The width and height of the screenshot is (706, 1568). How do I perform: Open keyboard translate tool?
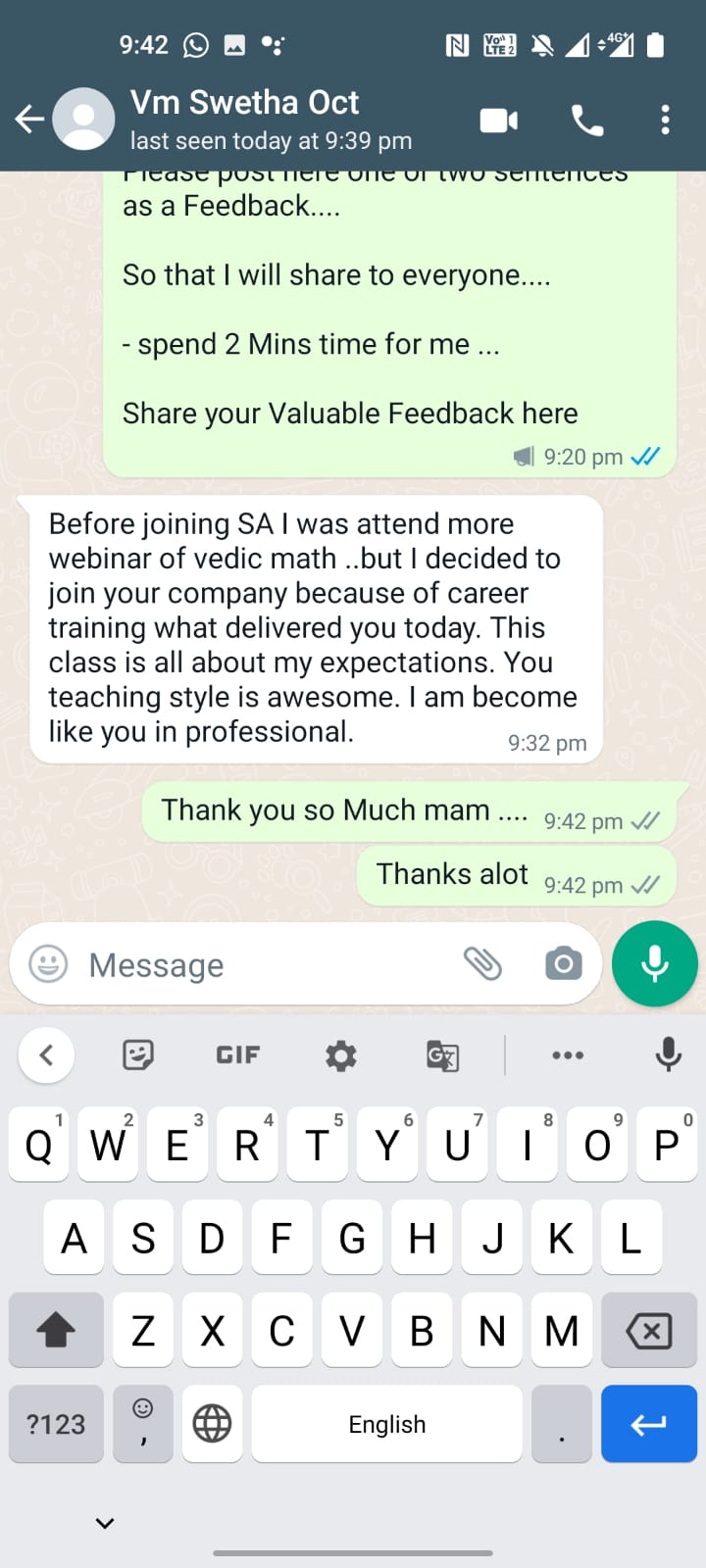[442, 1055]
